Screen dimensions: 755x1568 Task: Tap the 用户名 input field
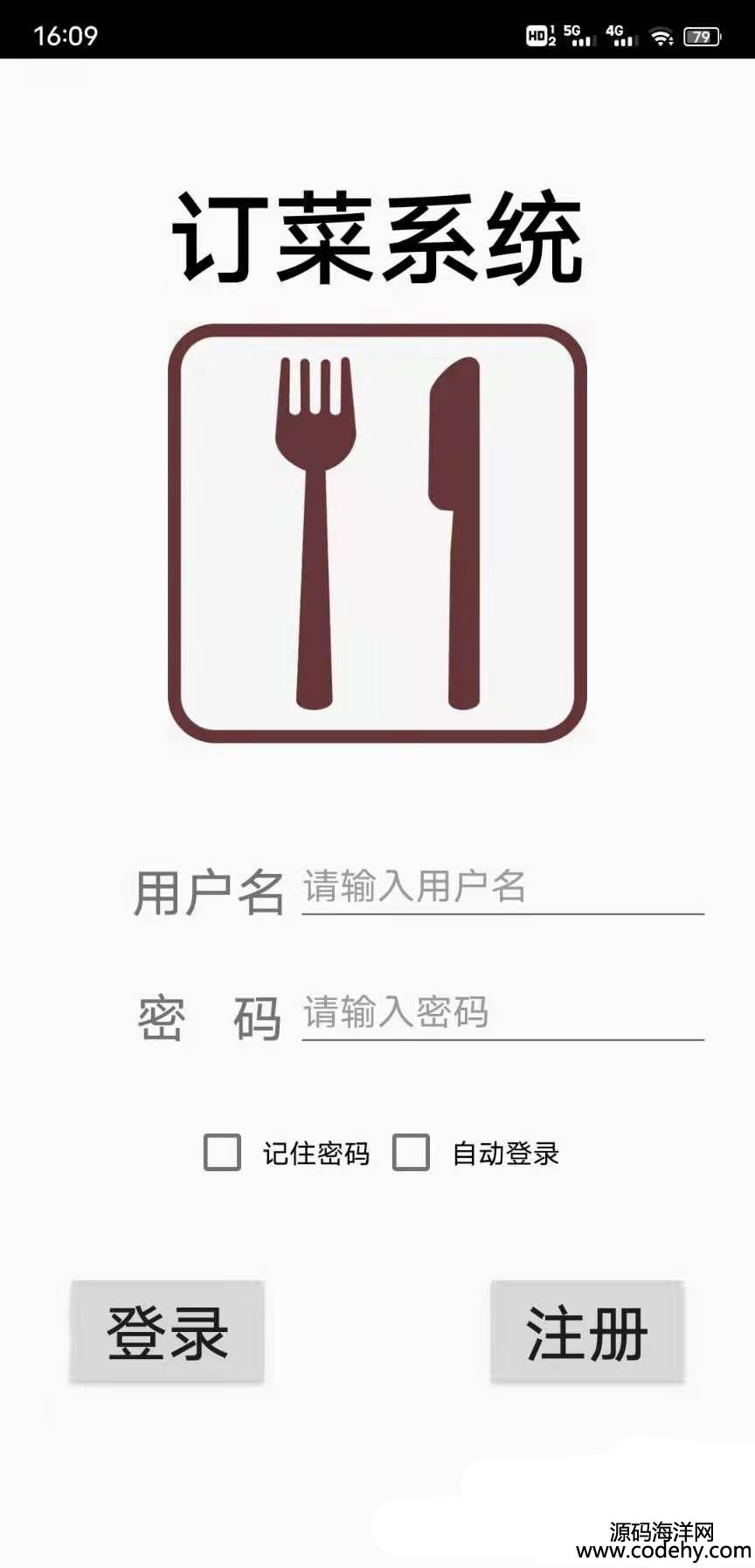(x=502, y=888)
